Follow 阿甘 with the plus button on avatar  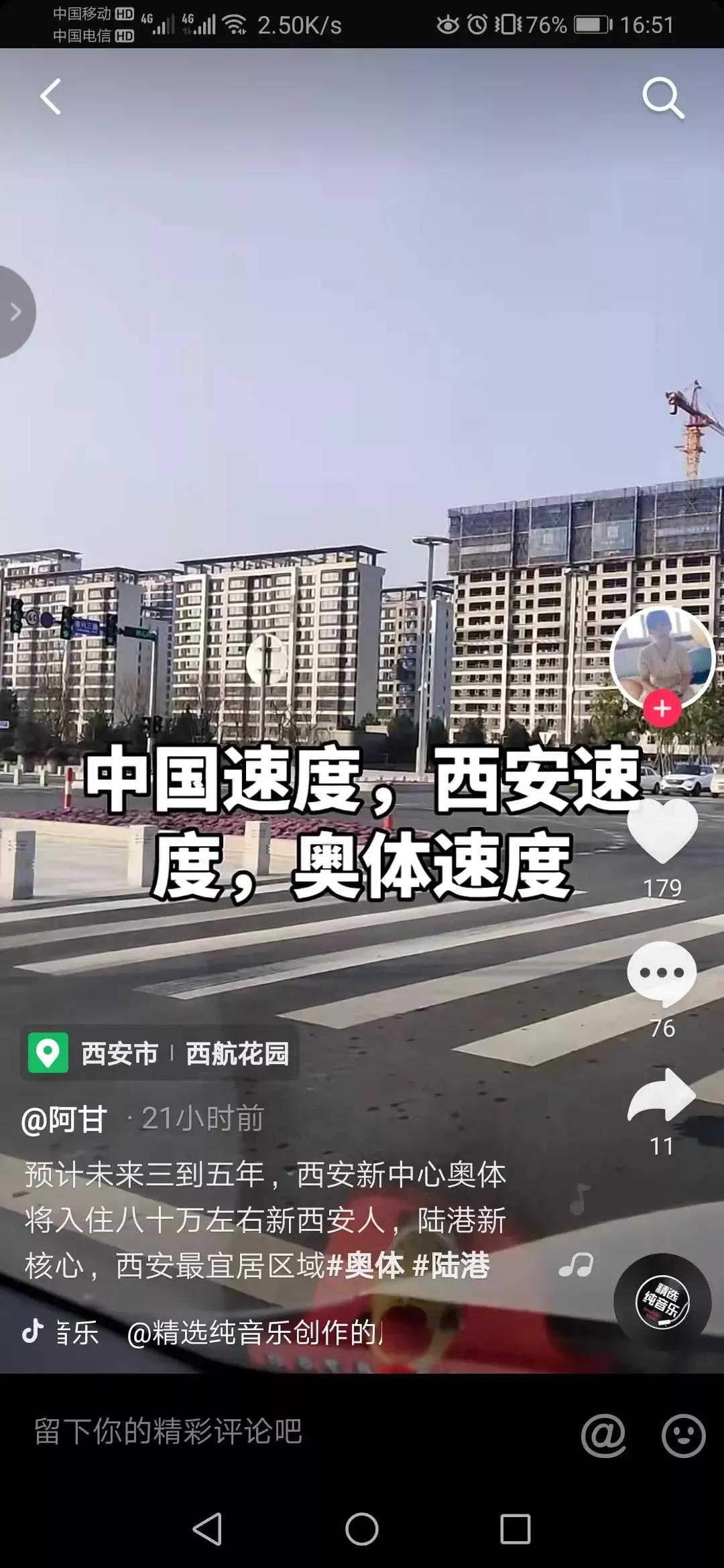(x=662, y=708)
